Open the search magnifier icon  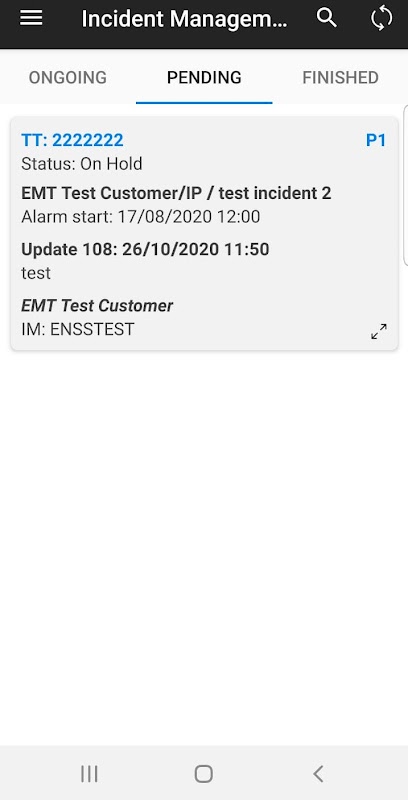[x=326, y=18]
